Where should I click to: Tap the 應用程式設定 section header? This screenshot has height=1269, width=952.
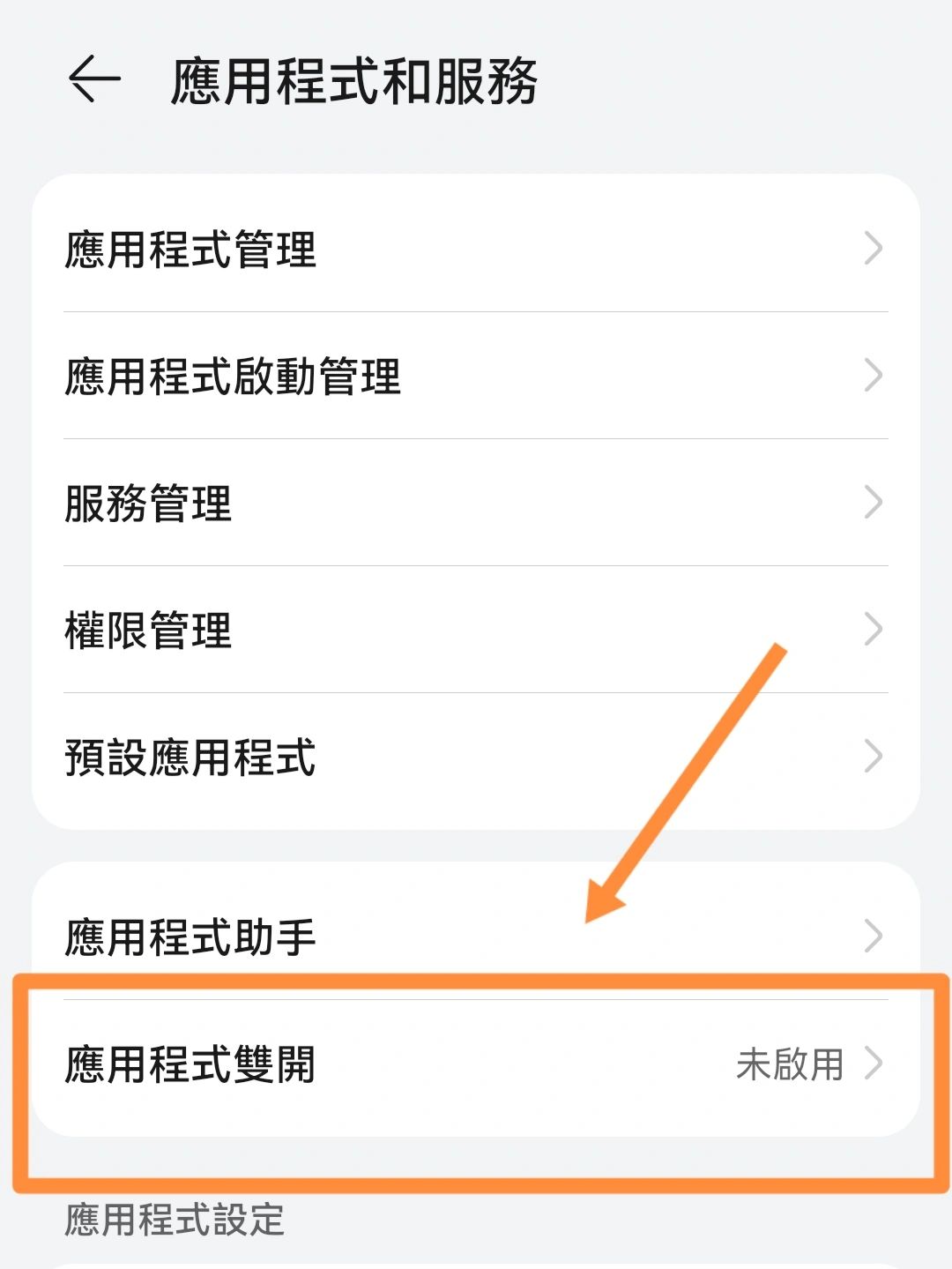coord(174,1221)
